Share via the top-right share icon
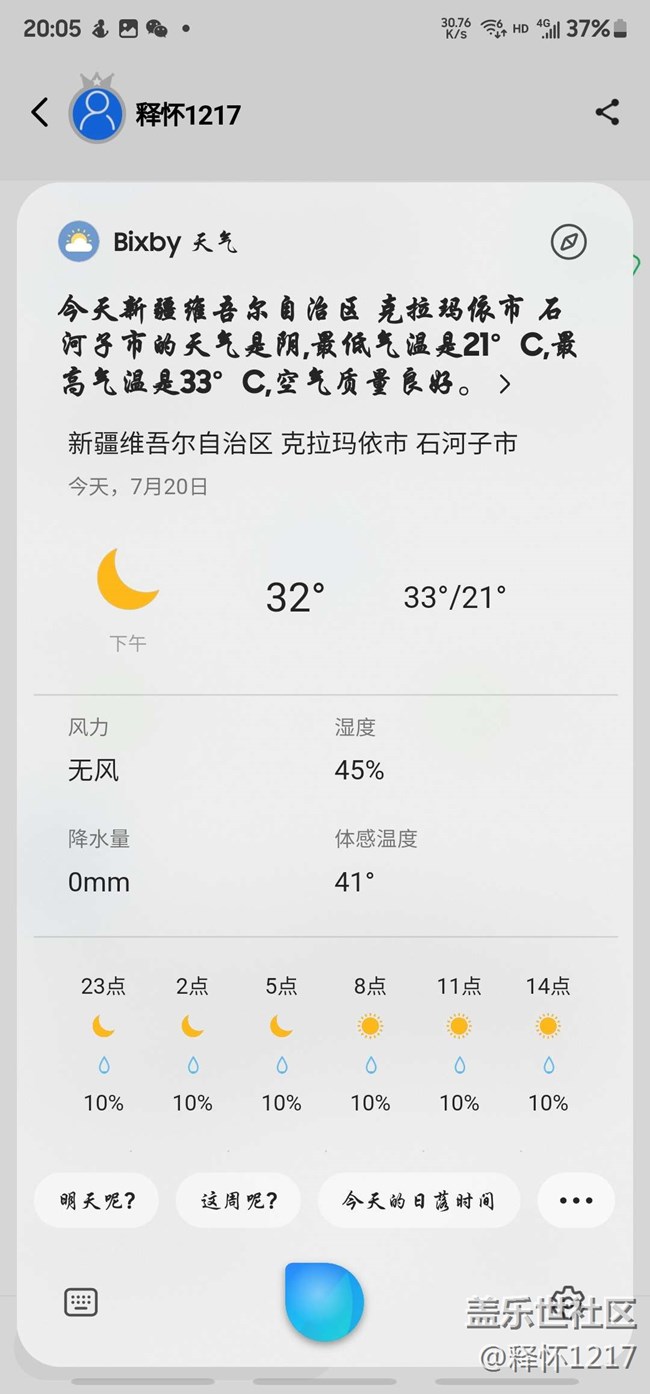 click(x=607, y=112)
